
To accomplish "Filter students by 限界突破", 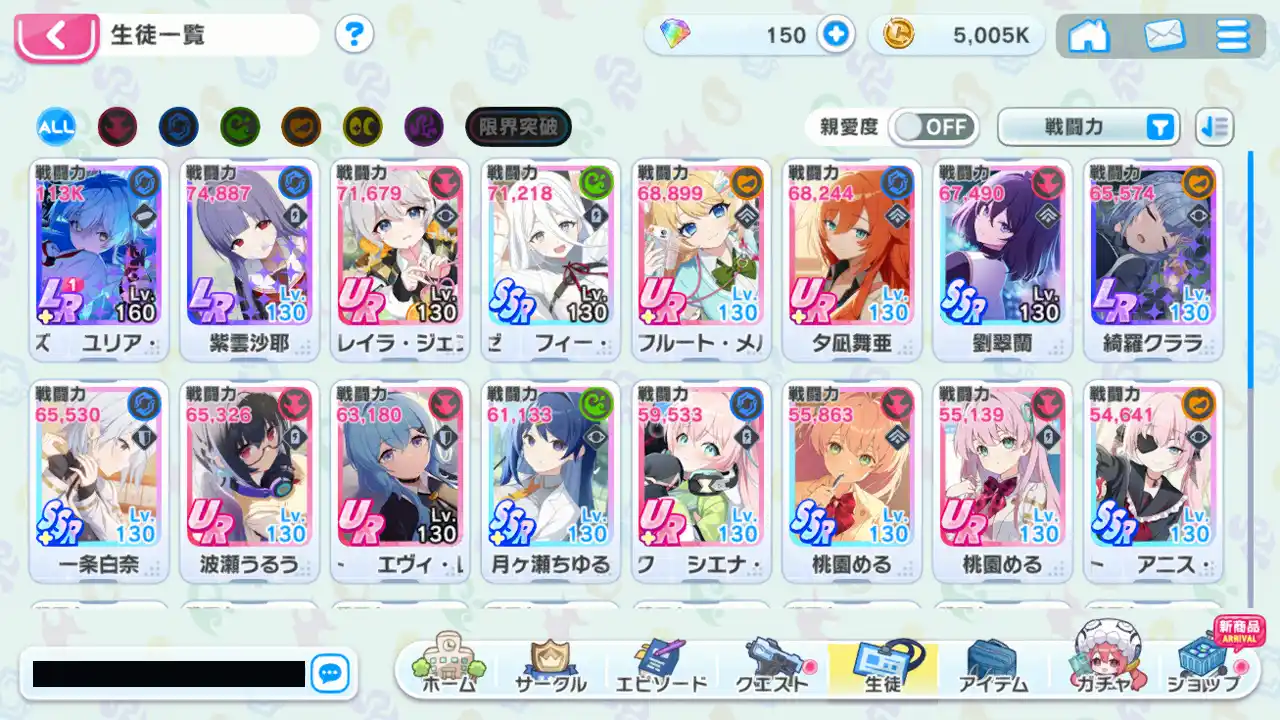I will pyautogui.click(x=518, y=127).
